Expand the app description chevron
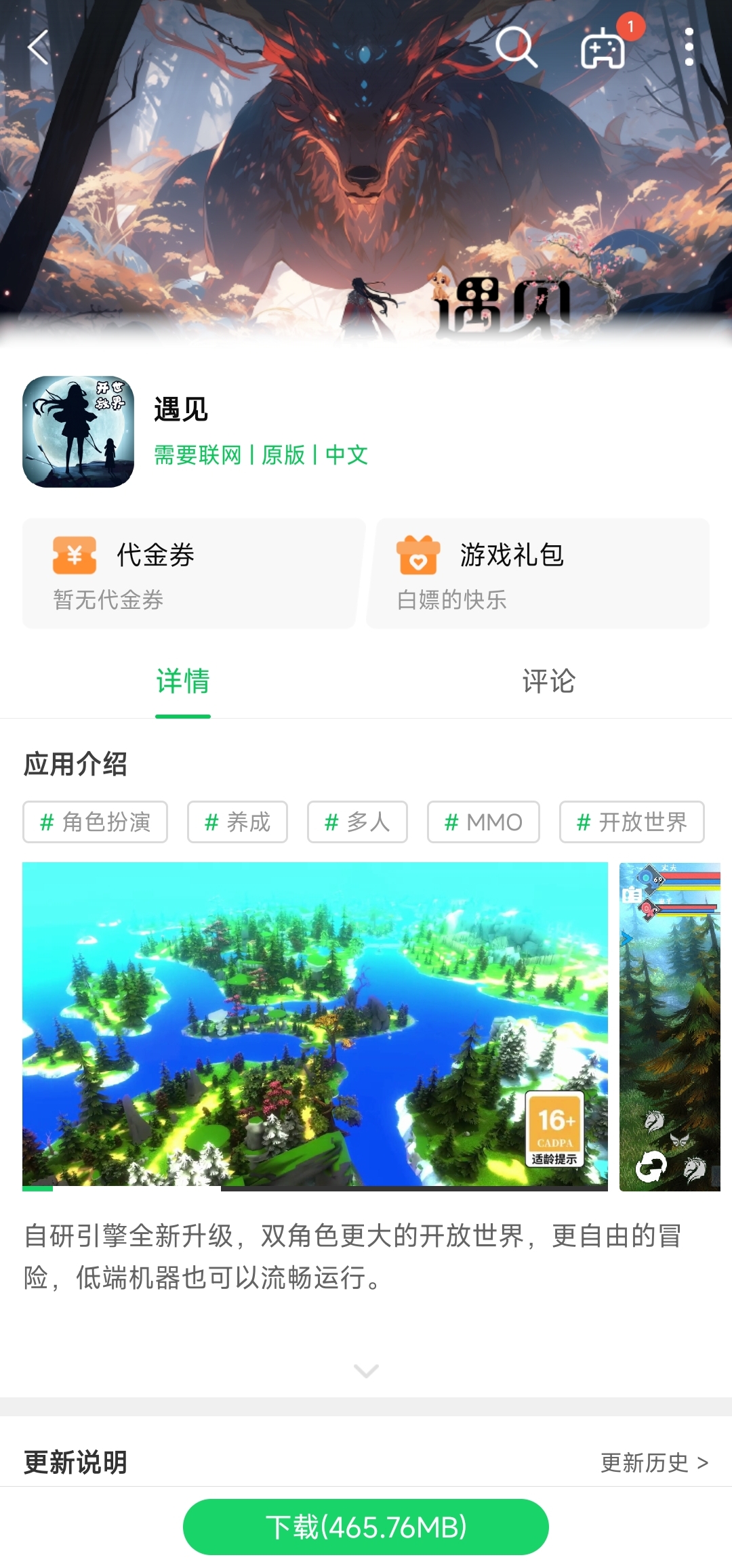 pyautogui.click(x=366, y=1371)
